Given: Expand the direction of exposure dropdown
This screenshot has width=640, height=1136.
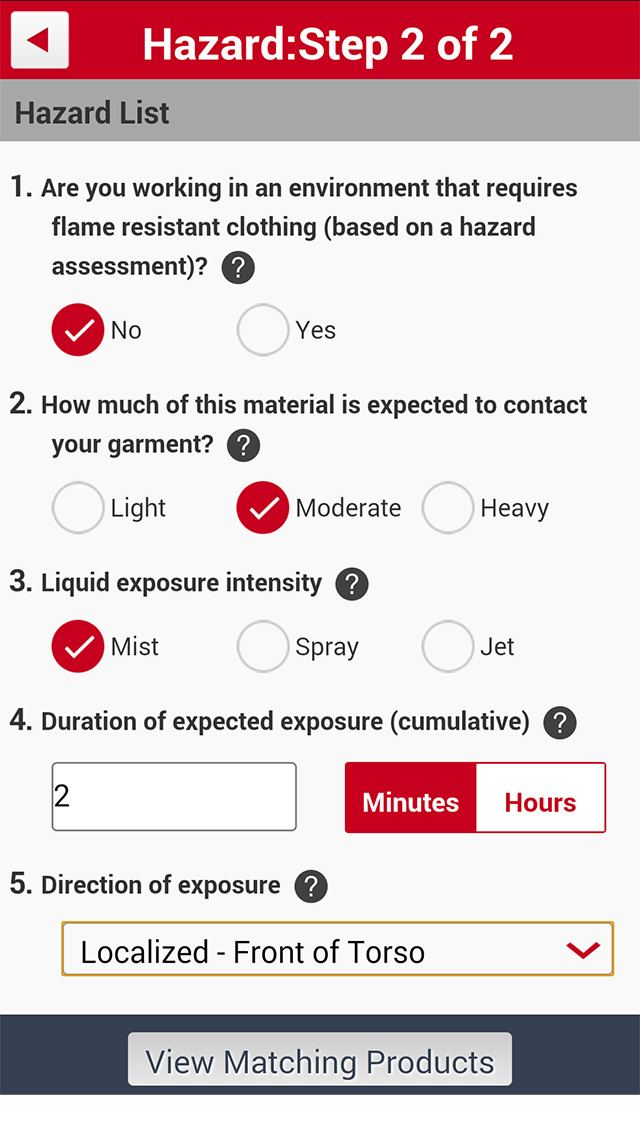Looking at the screenshot, I should coord(338,949).
